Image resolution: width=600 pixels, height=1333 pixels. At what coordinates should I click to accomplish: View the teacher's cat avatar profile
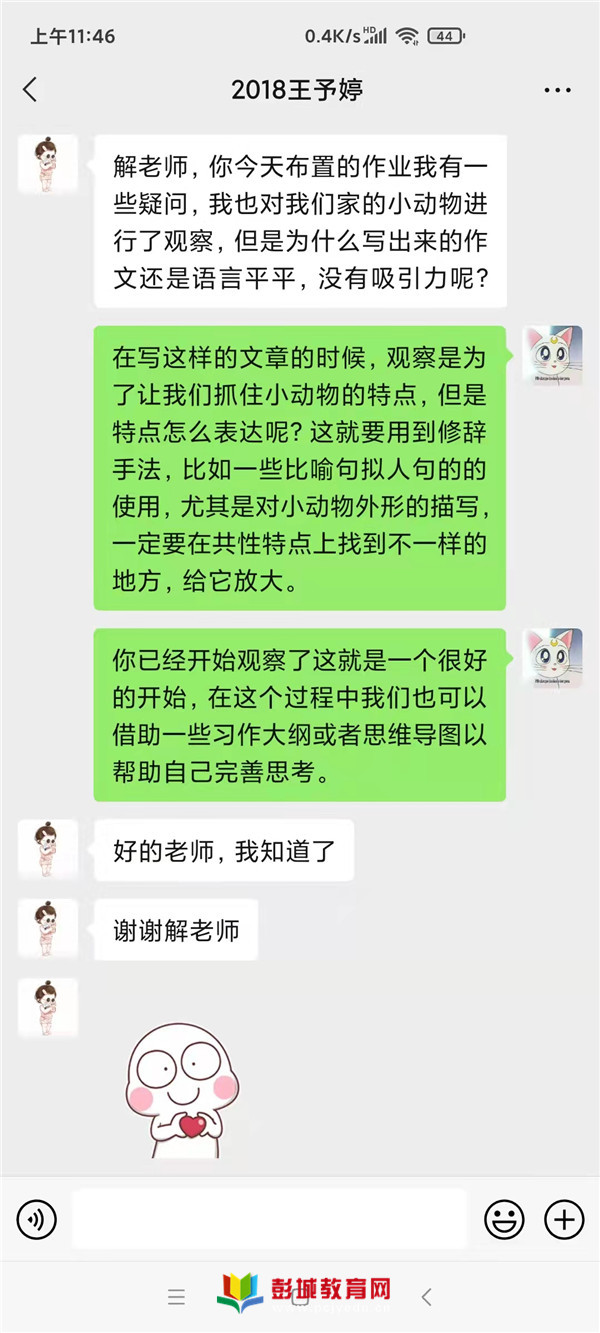[x=552, y=355]
